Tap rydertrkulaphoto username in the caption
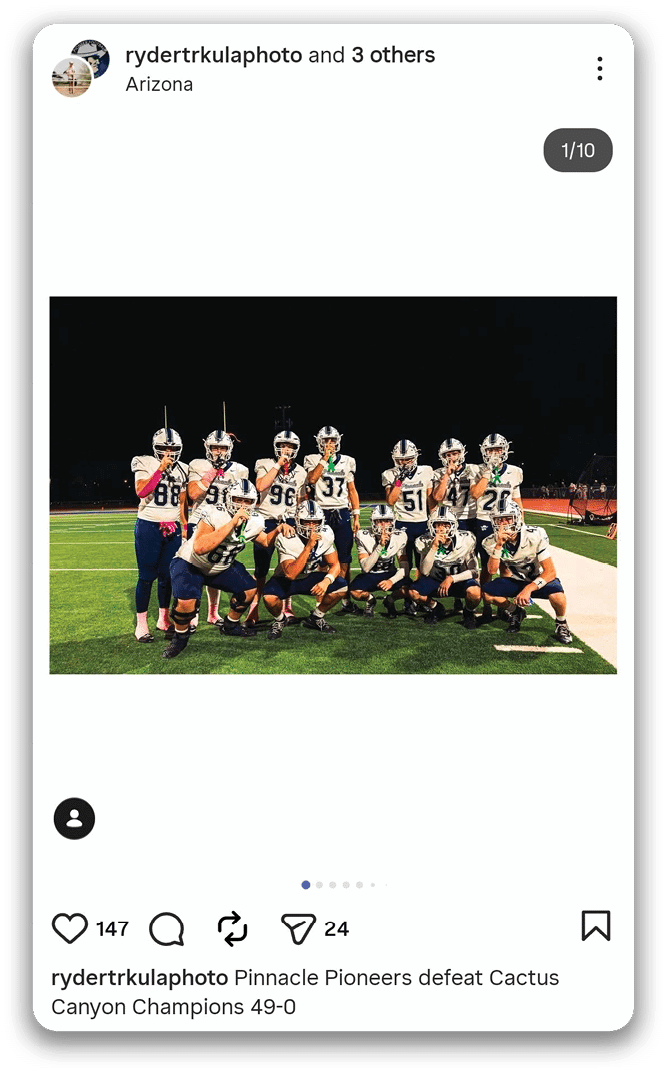The image size is (667, 1073). (140, 978)
